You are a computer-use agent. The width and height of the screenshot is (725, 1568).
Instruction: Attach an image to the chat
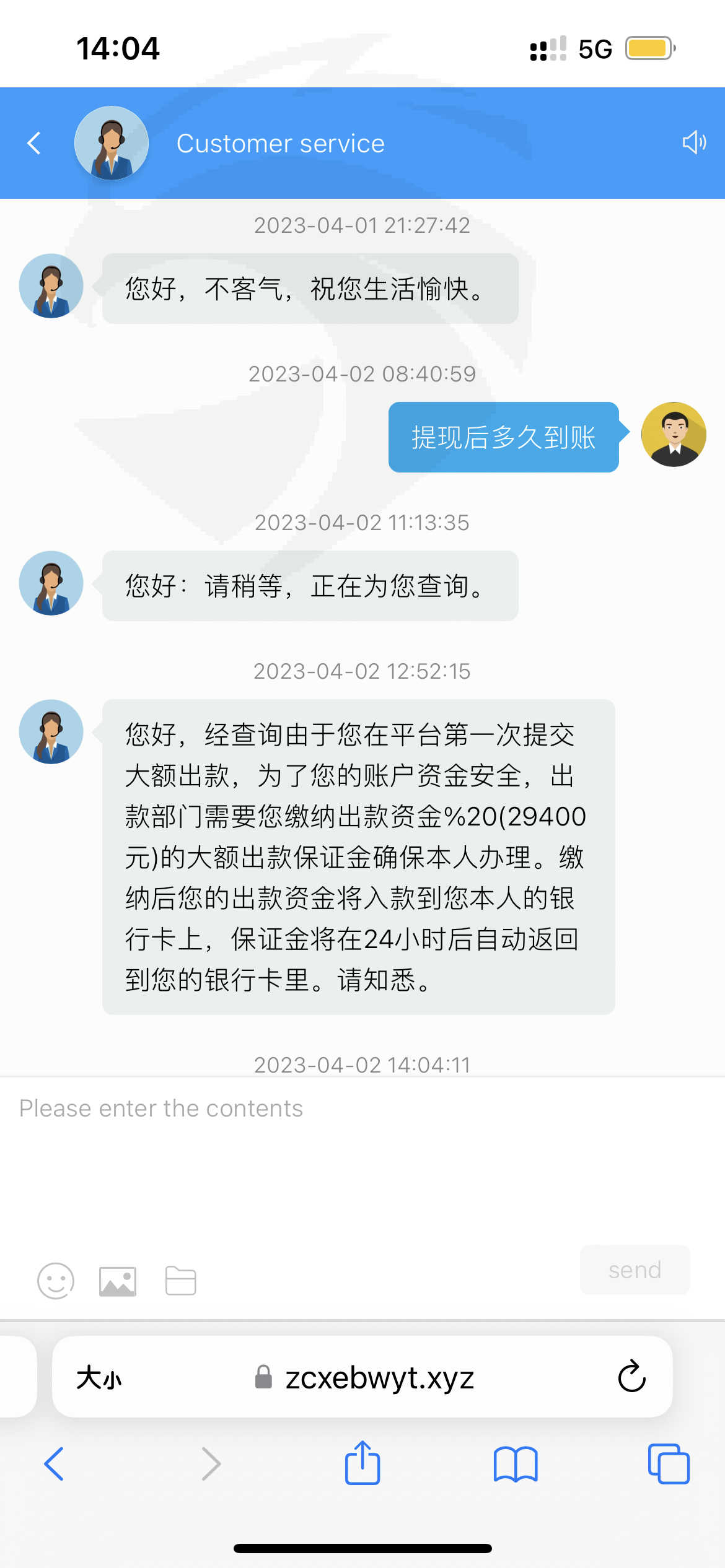click(x=118, y=1281)
